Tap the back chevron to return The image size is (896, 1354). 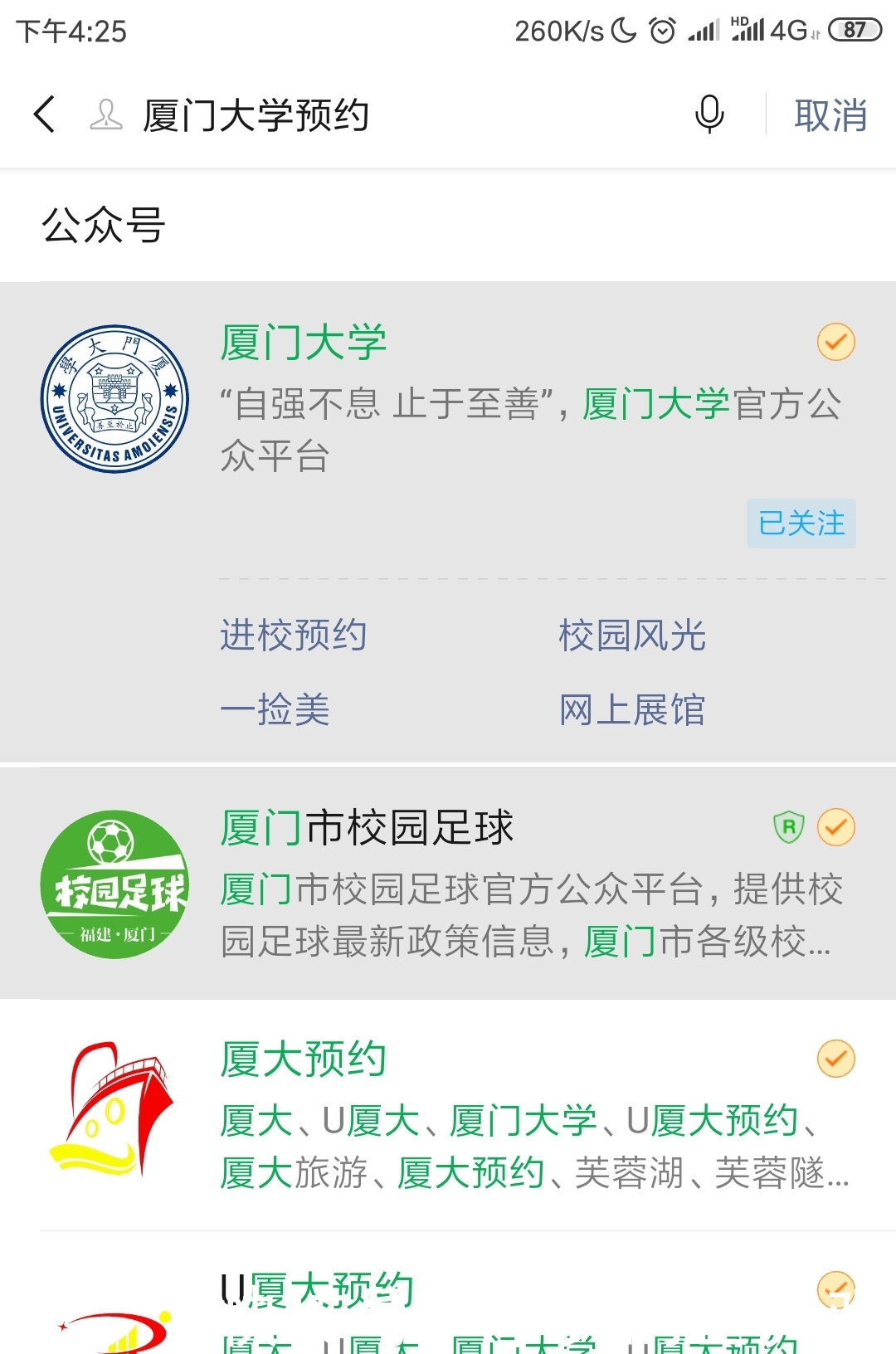tap(45, 114)
